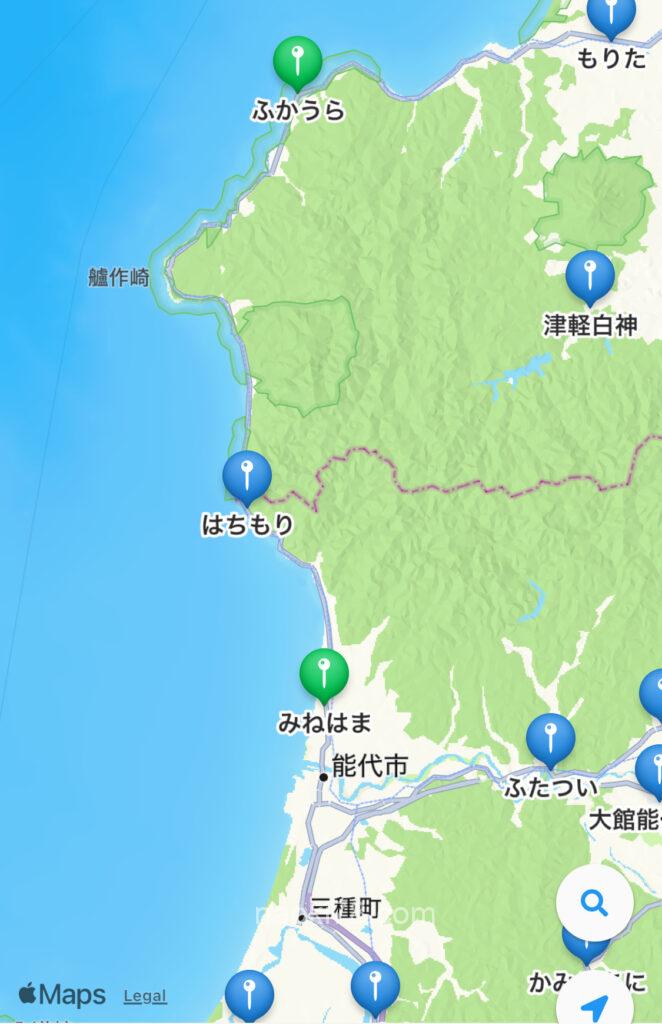Open the はちもり map pin

coord(247,476)
